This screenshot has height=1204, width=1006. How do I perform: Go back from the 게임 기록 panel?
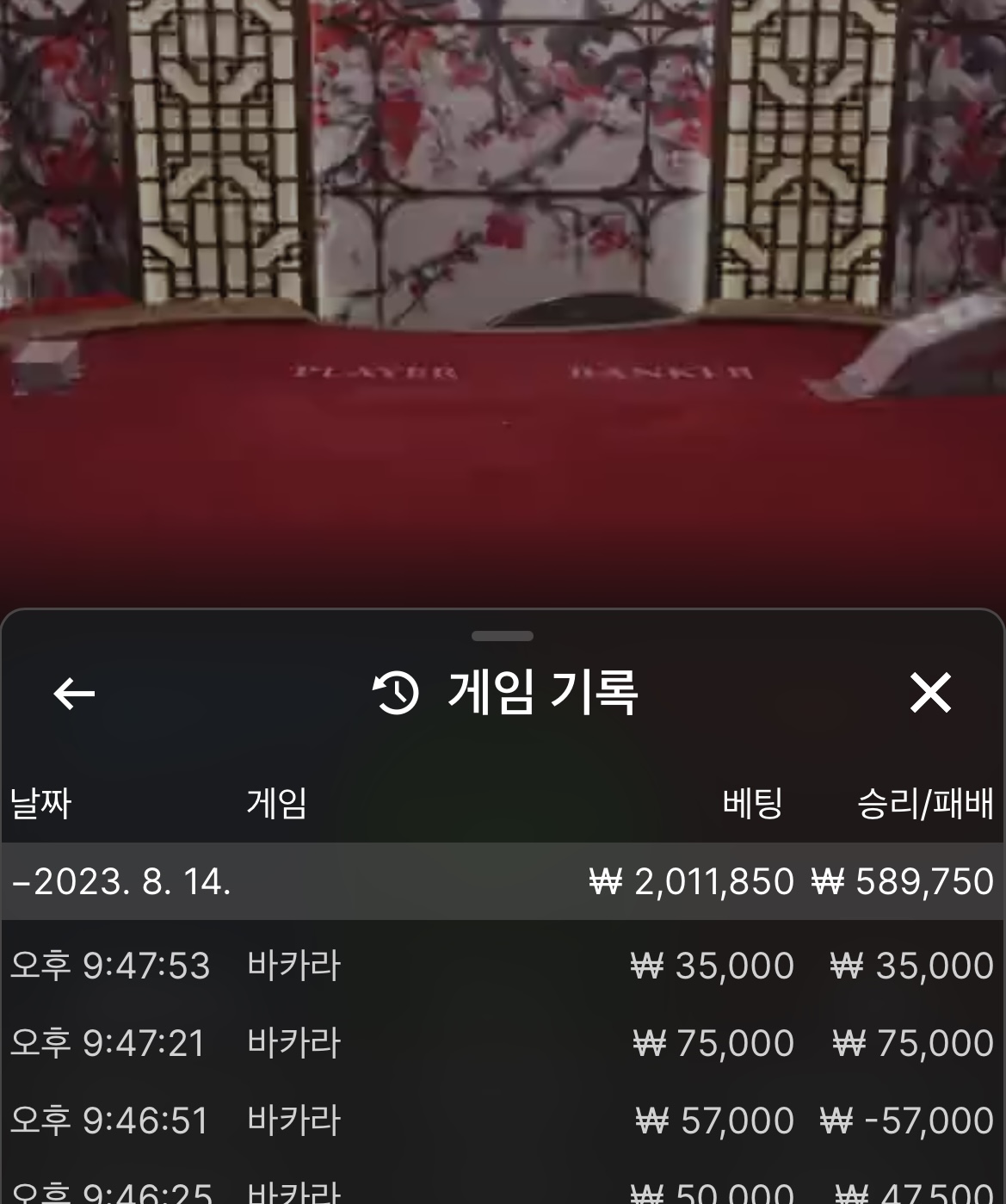[74, 694]
